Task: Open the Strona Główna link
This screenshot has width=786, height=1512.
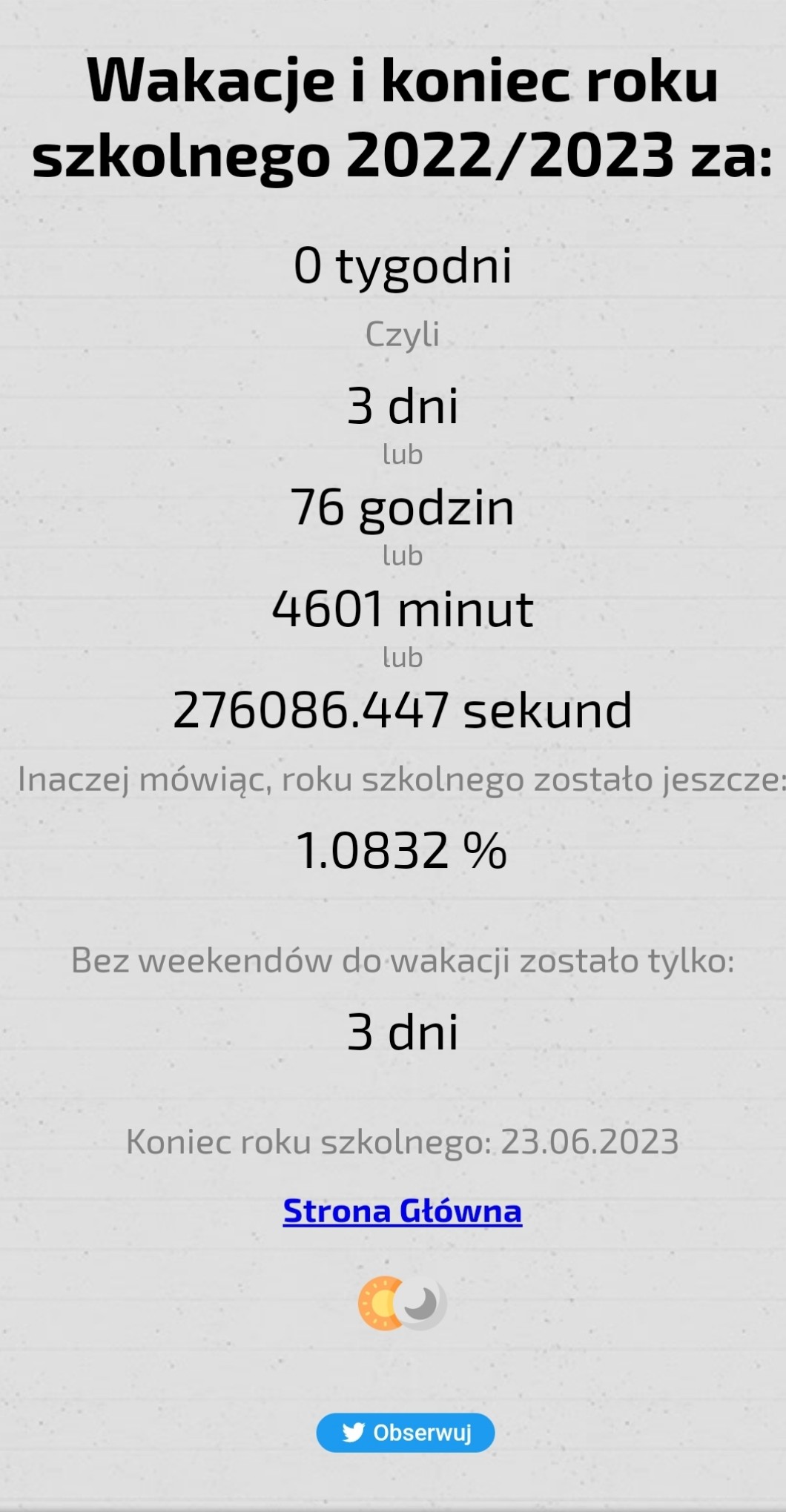Action: 402,1211
